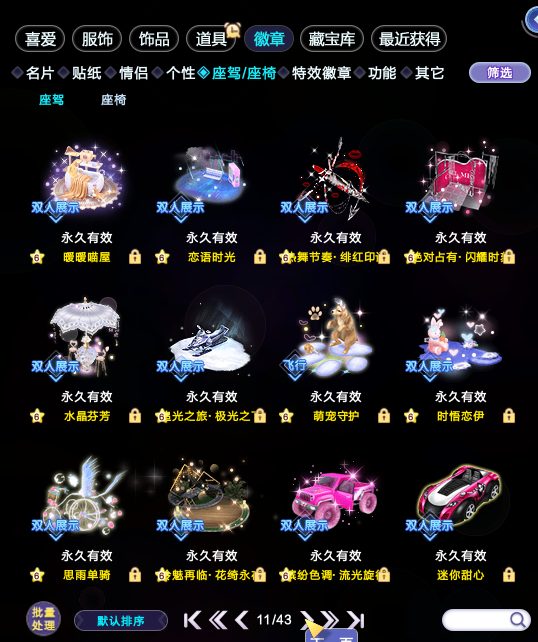Open the 最近获得 tab
538x642 pixels.
pyautogui.click(x=409, y=39)
